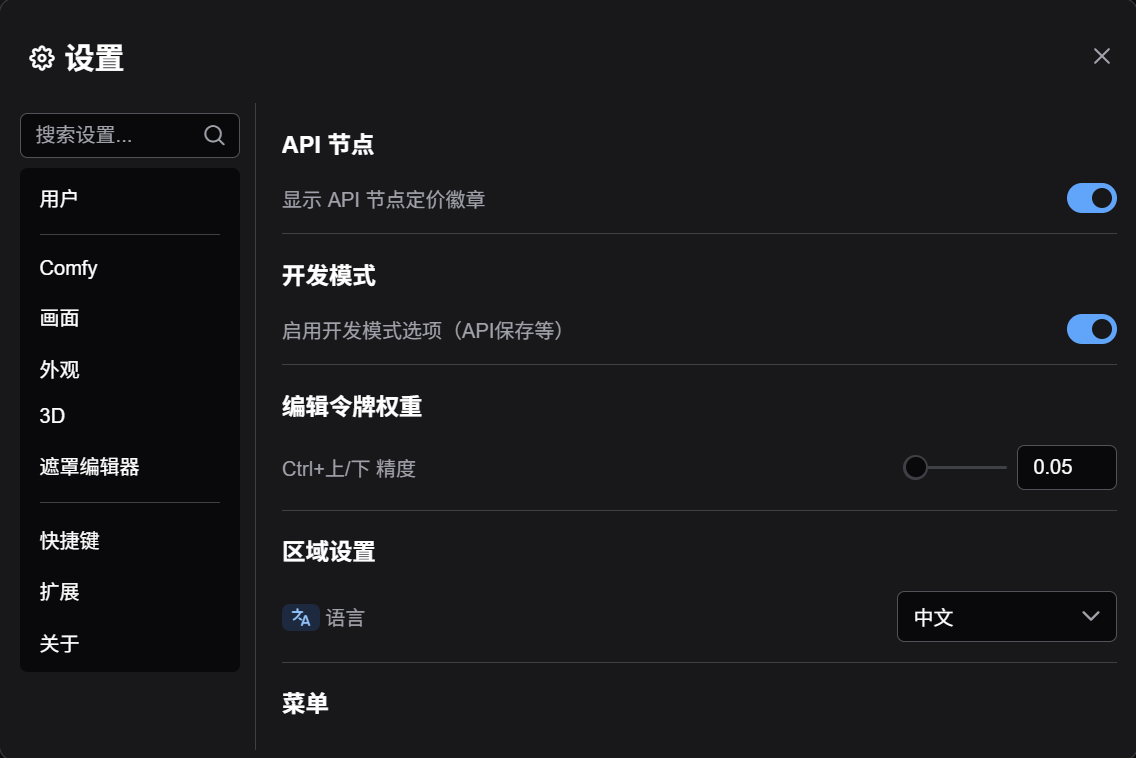
Task: Select the 外观 settings category
Action: click(59, 370)
